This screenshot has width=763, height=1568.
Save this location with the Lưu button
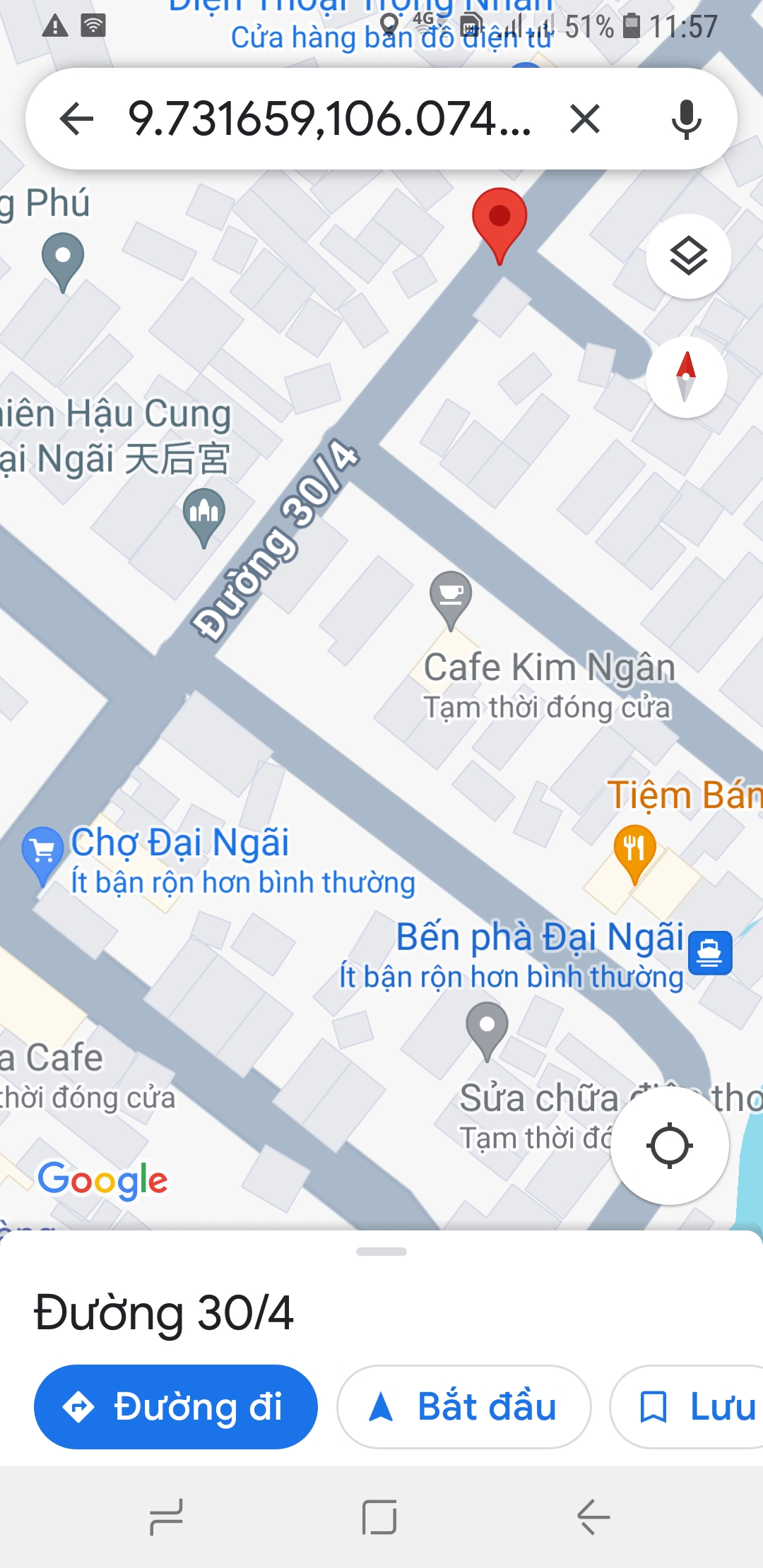pos(708,1407)
